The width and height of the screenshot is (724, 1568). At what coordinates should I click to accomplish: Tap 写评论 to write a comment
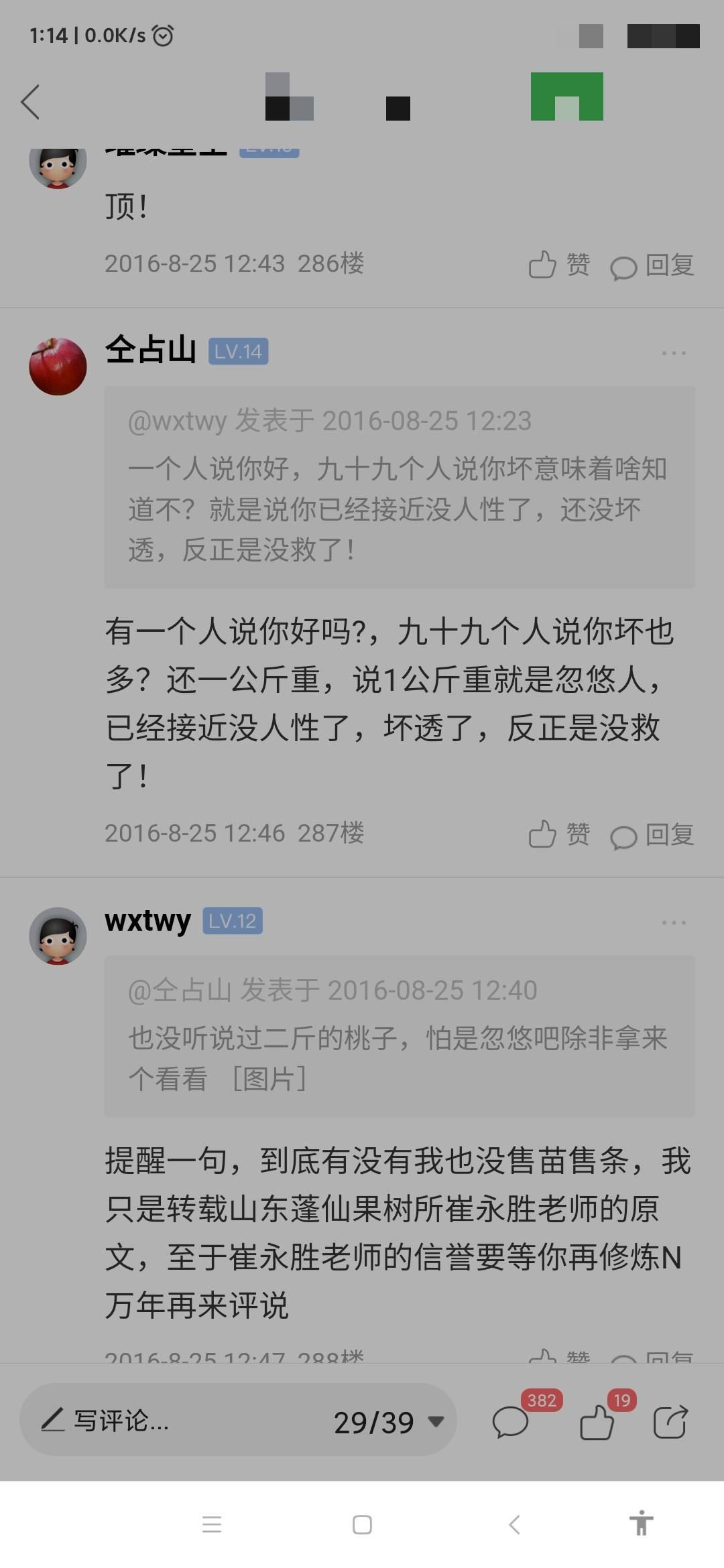tap(105, 1421)
